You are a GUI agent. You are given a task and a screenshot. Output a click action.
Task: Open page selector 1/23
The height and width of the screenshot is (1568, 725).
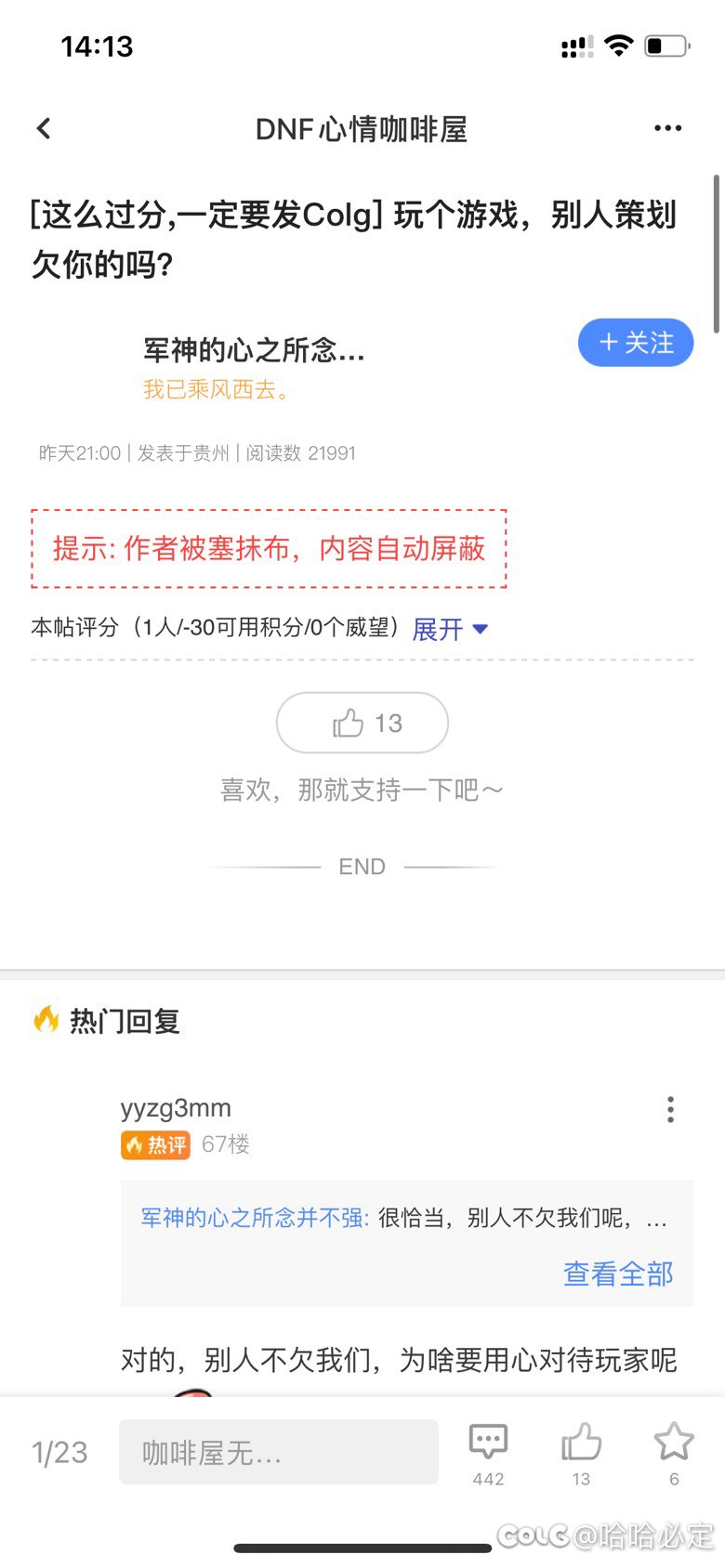(x=59, y=1452)
